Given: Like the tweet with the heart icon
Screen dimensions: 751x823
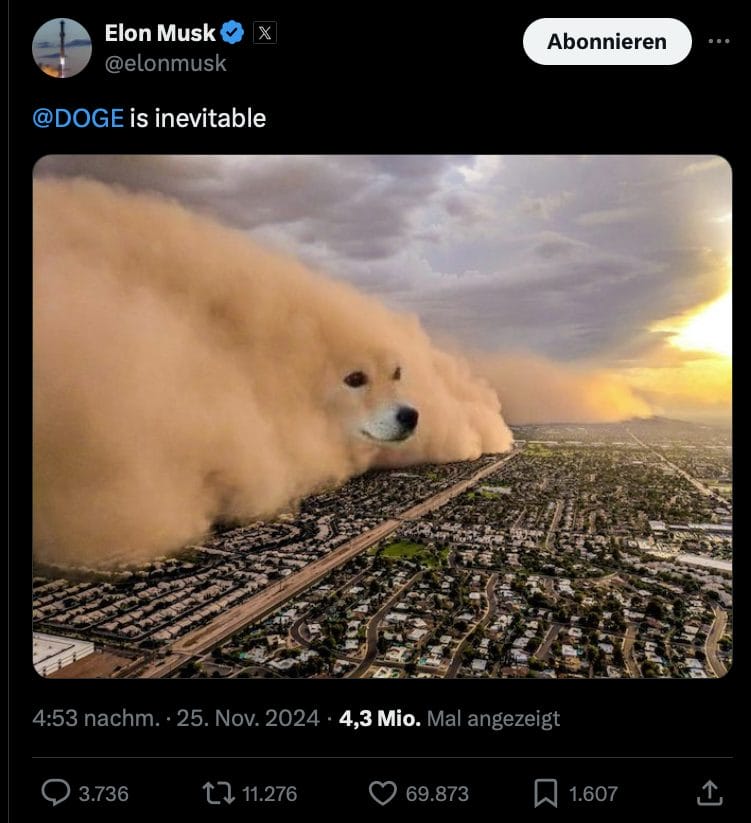Looking at the screenshot, I should click(383, 793).
